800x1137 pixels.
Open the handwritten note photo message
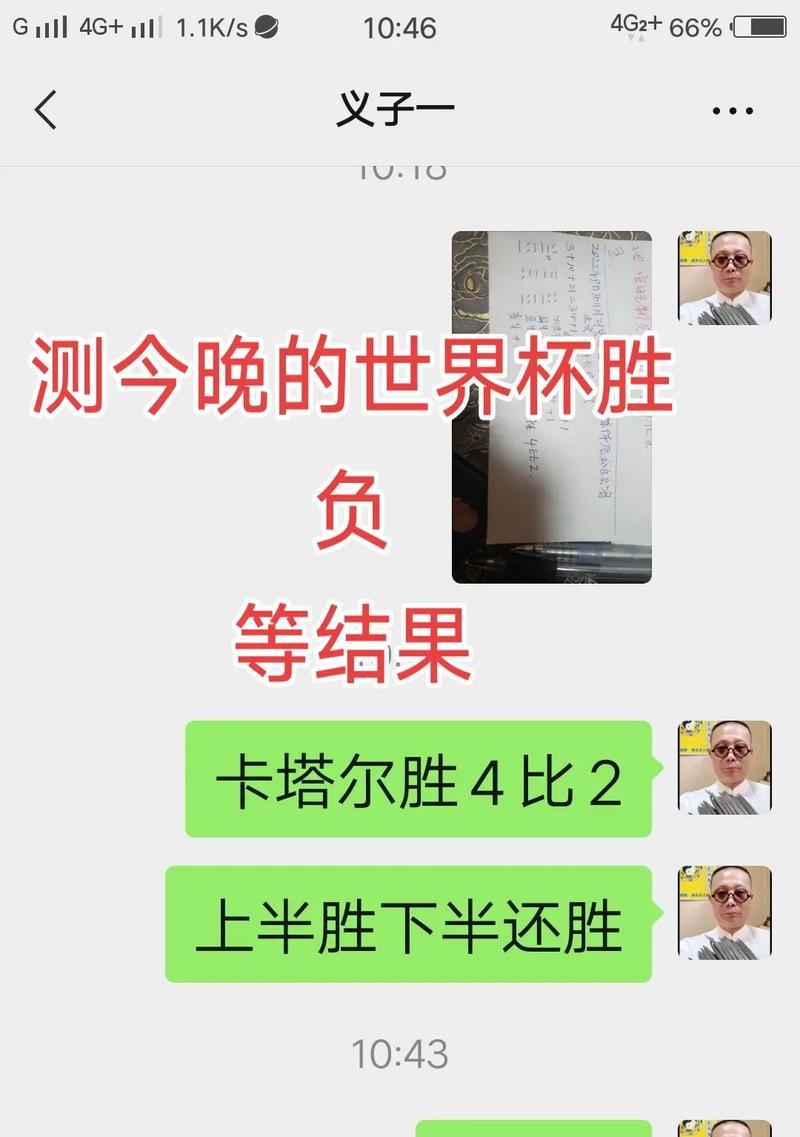(551, 406)
